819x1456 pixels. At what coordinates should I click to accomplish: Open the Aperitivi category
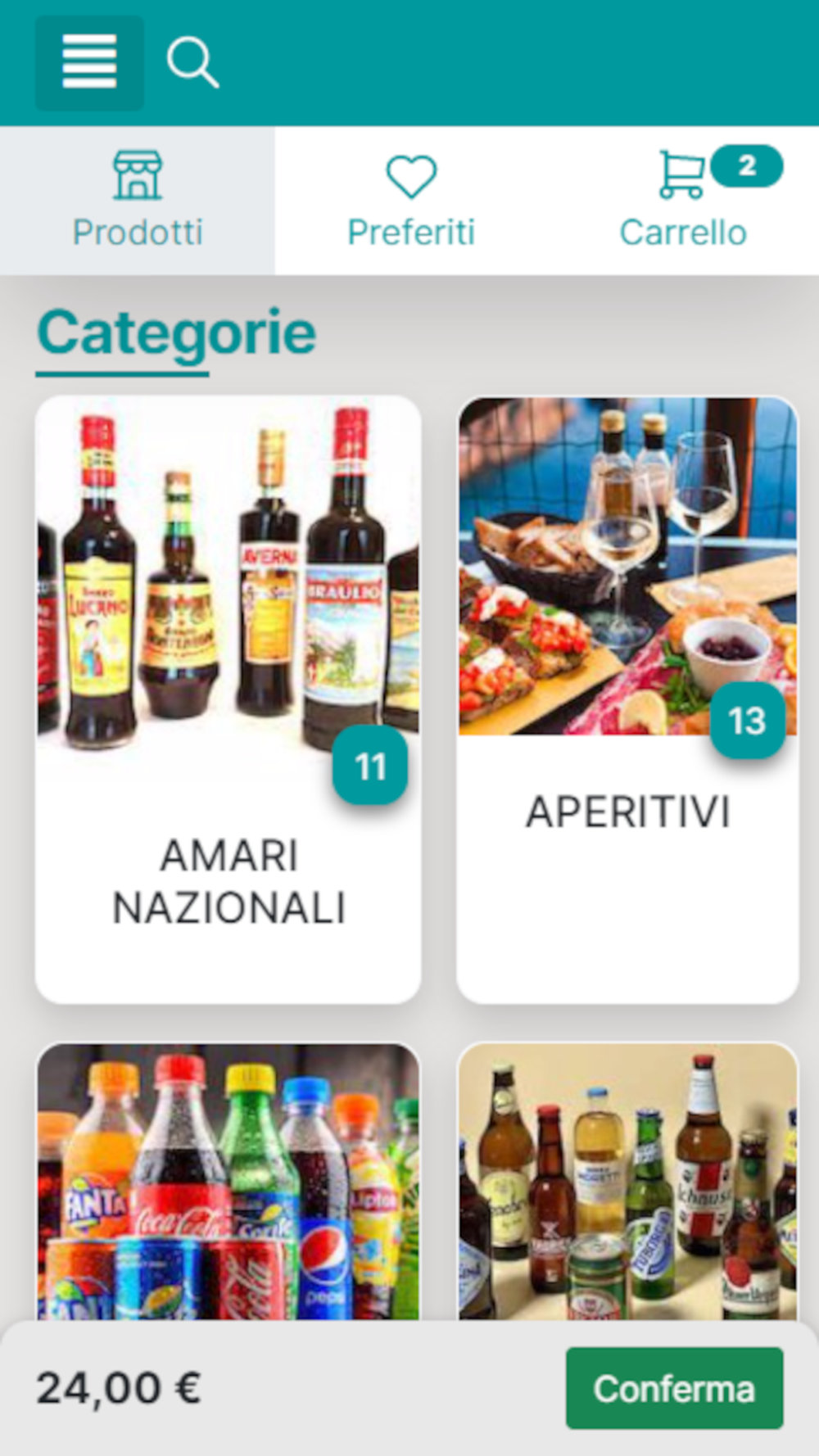[628, 699]
